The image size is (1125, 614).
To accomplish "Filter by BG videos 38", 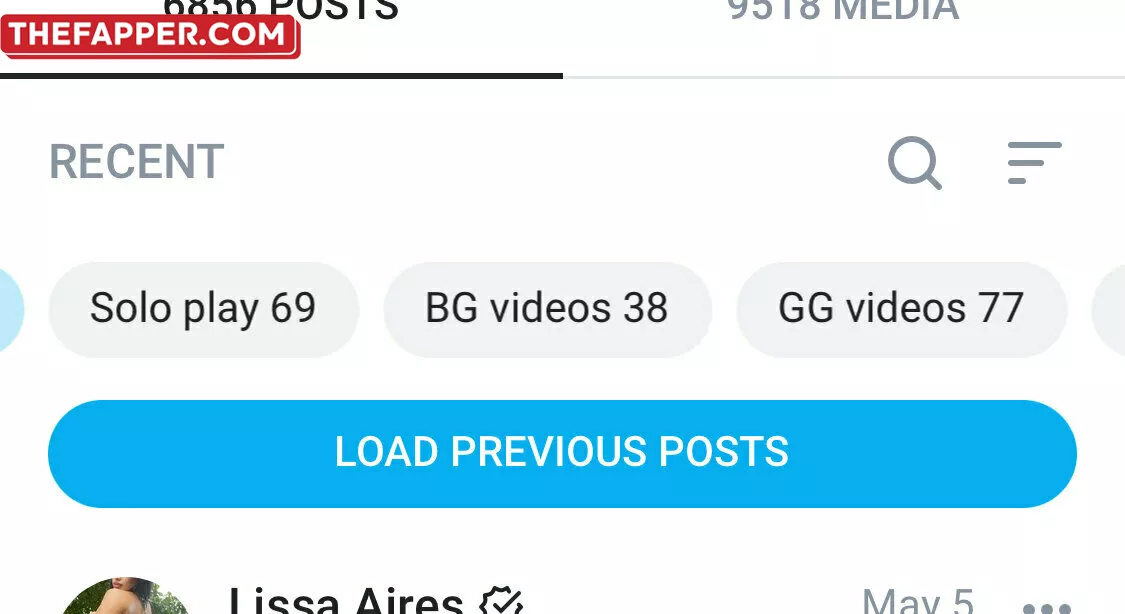I will [x=547, y=309].
